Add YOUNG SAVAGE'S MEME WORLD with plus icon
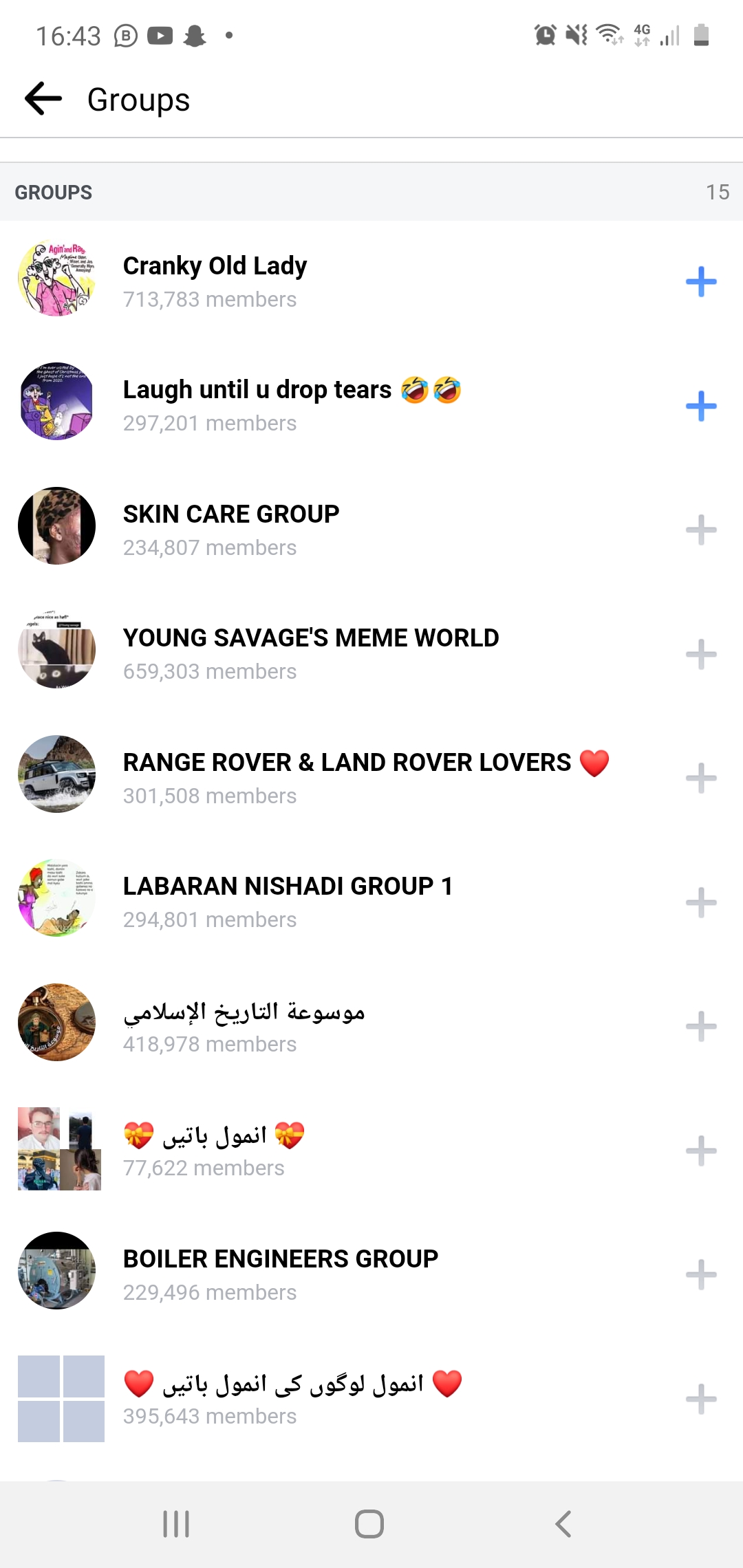743x1568 pixels. click(701, 654)
